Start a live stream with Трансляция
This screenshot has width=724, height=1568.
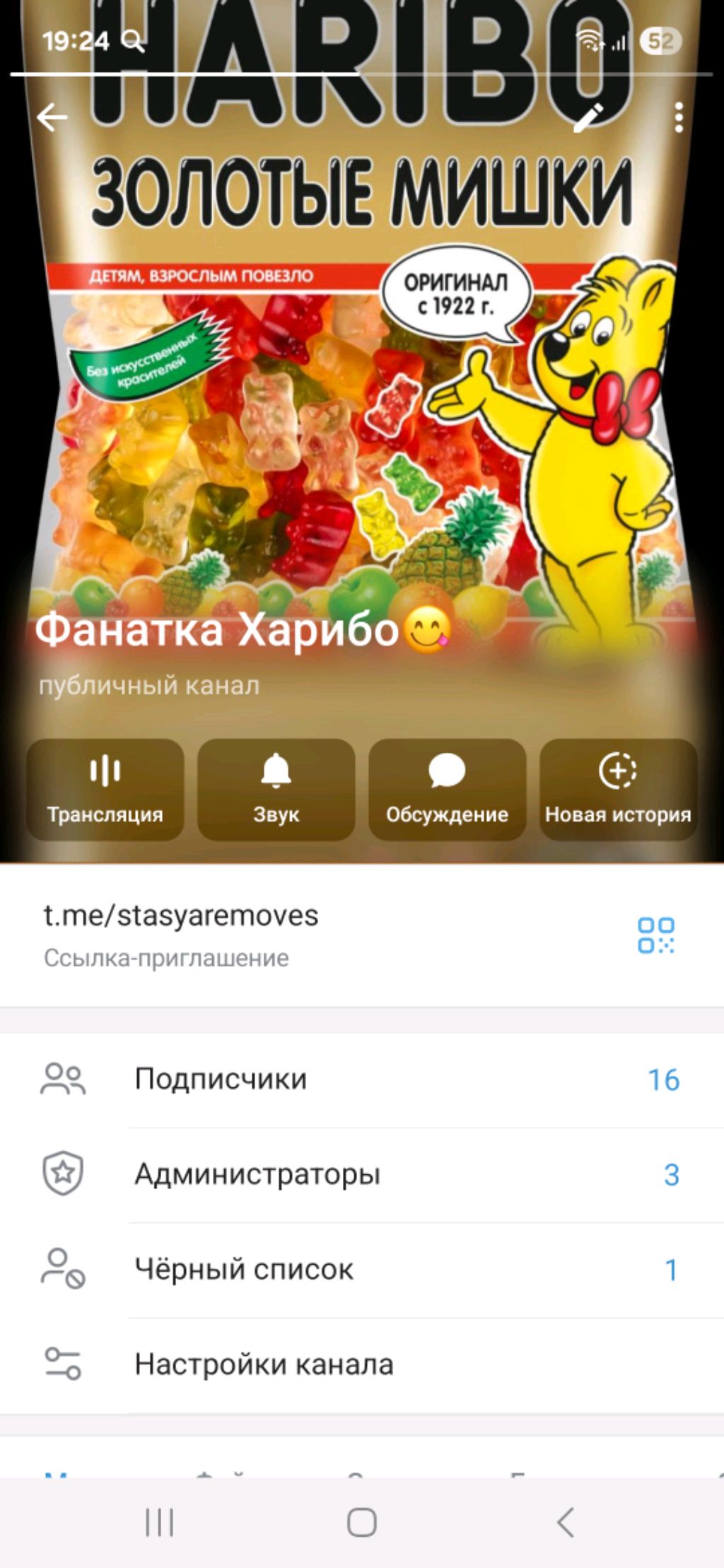point(105,789)
